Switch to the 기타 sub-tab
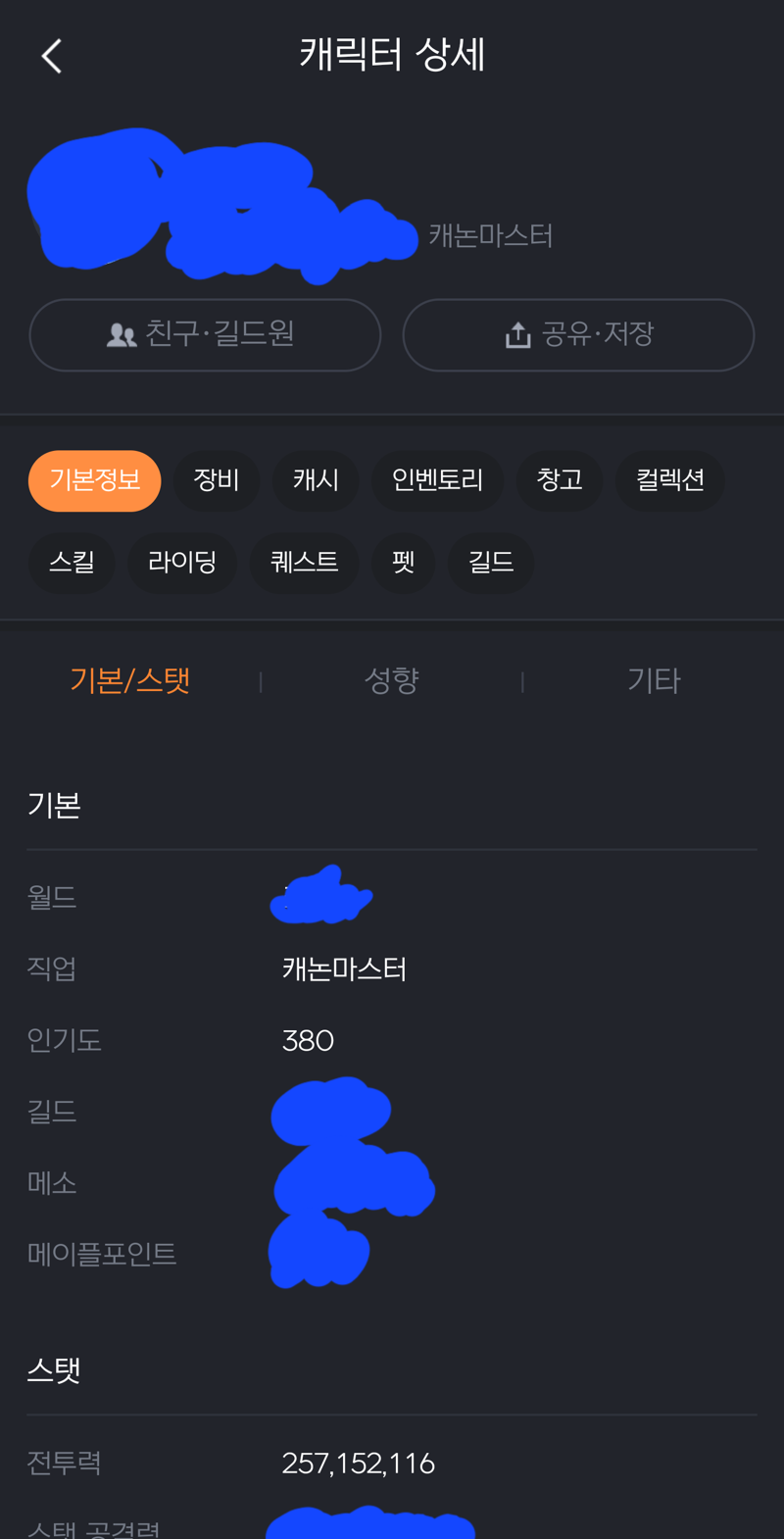This screenshot has height=1539, width=784. [654, 680]
